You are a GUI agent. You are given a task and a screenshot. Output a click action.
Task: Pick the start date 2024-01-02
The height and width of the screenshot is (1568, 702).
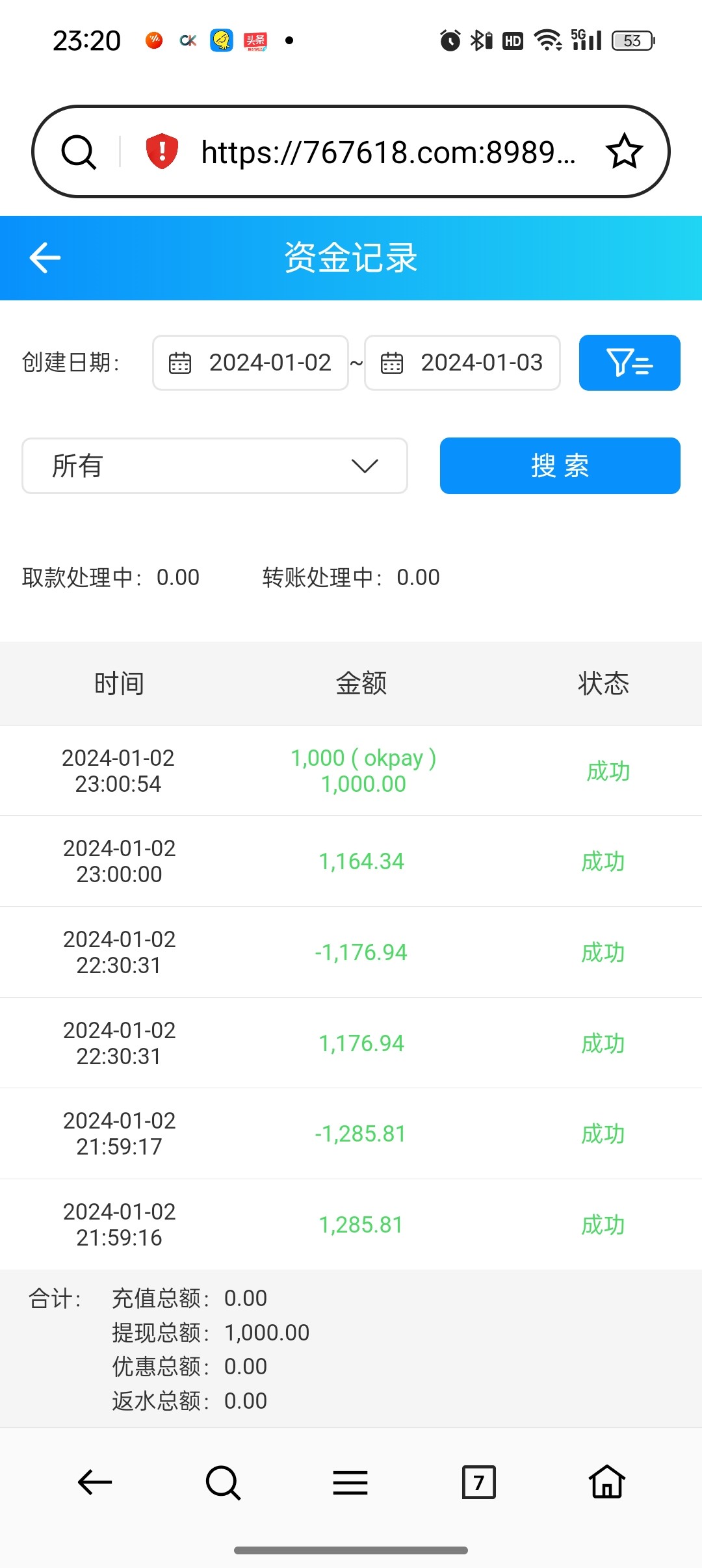click(251, 363)
